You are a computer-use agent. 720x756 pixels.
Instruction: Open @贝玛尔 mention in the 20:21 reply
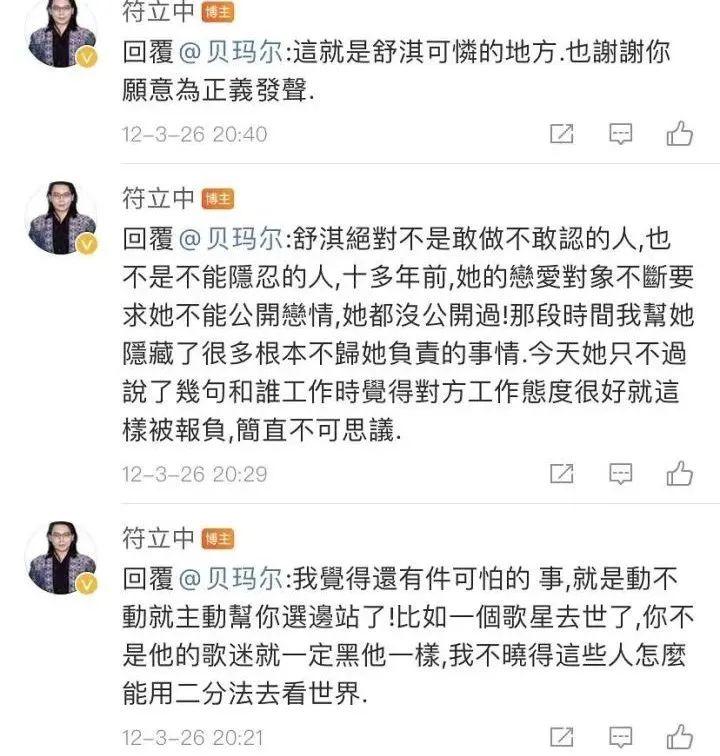click(234, 577)
